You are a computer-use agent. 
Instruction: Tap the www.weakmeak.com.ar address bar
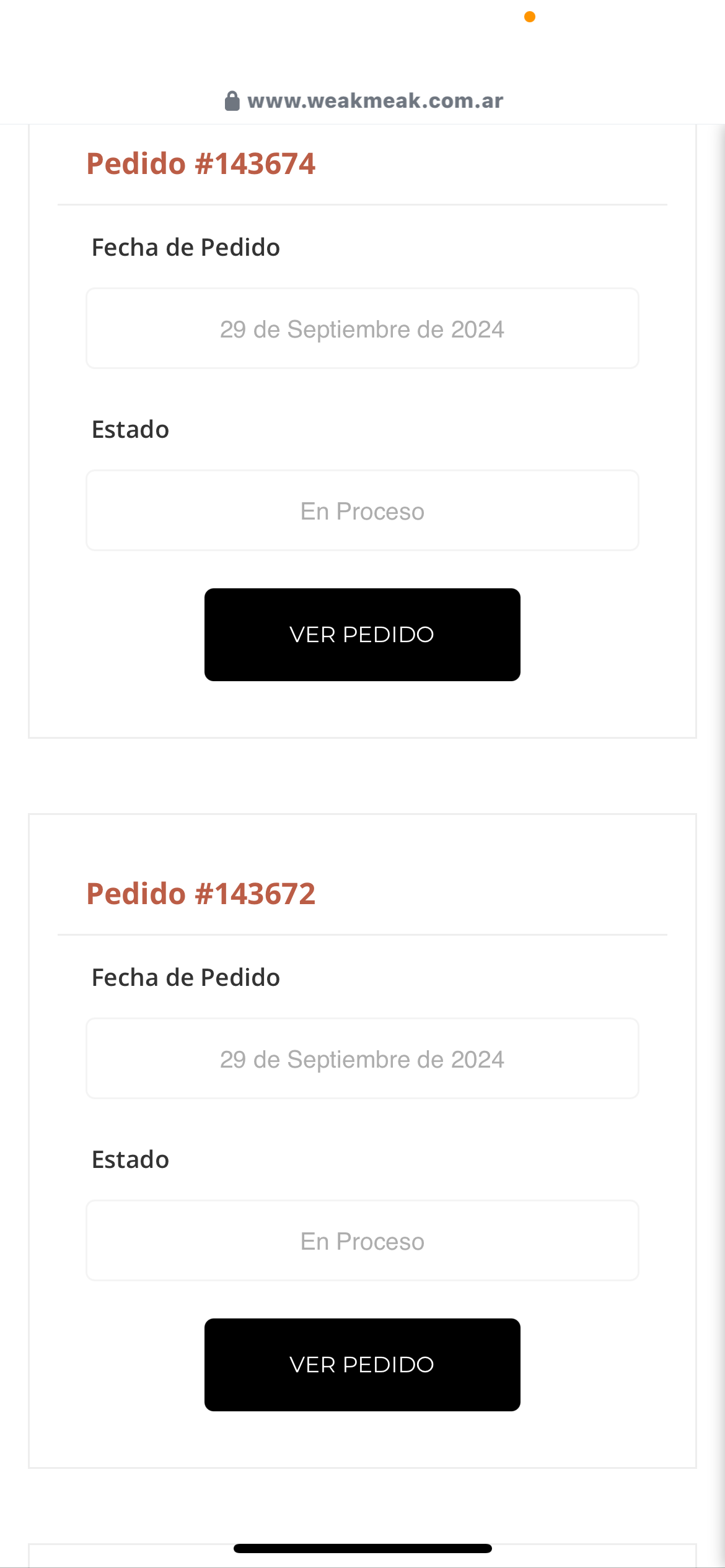[x=363, y=100]
